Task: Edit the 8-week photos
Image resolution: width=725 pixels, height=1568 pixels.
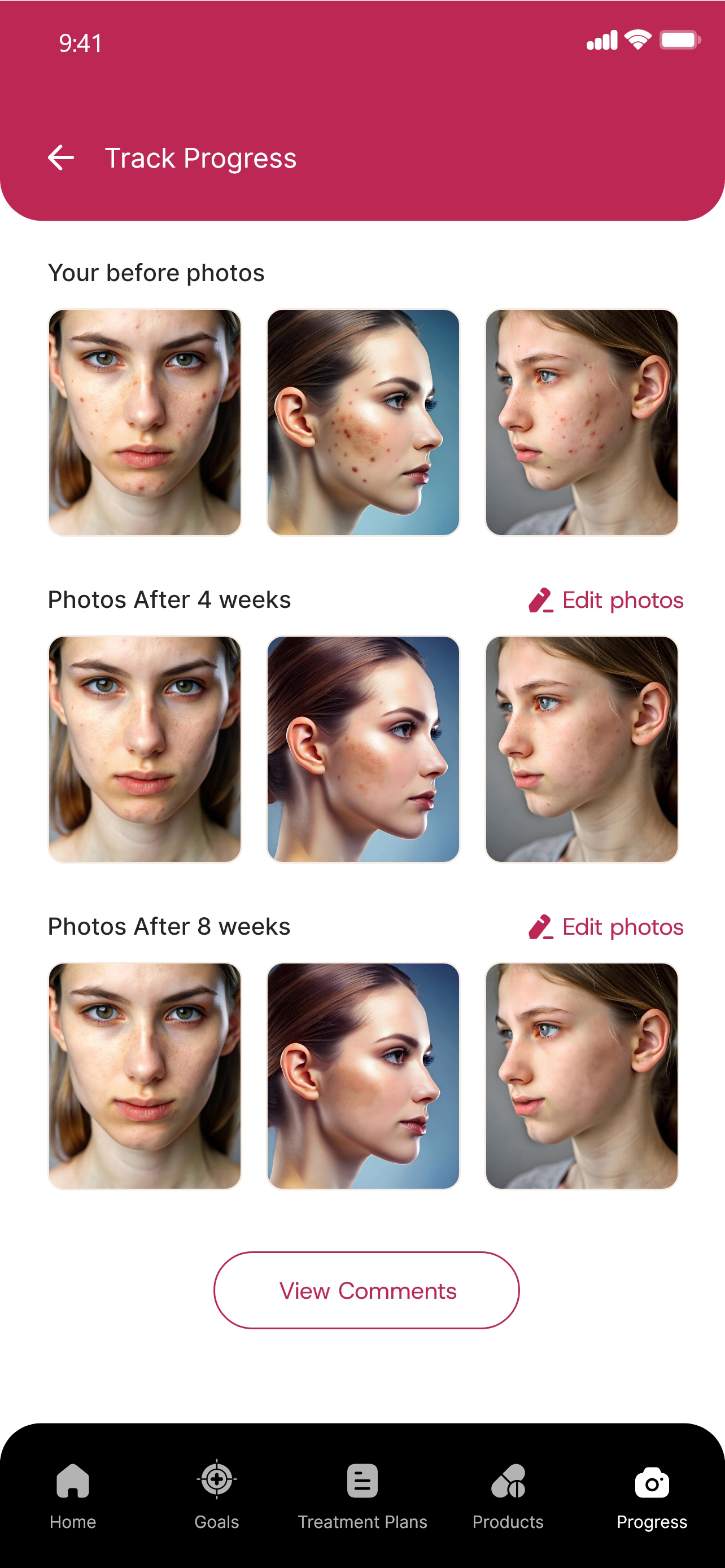Action: tap(606, 927)
